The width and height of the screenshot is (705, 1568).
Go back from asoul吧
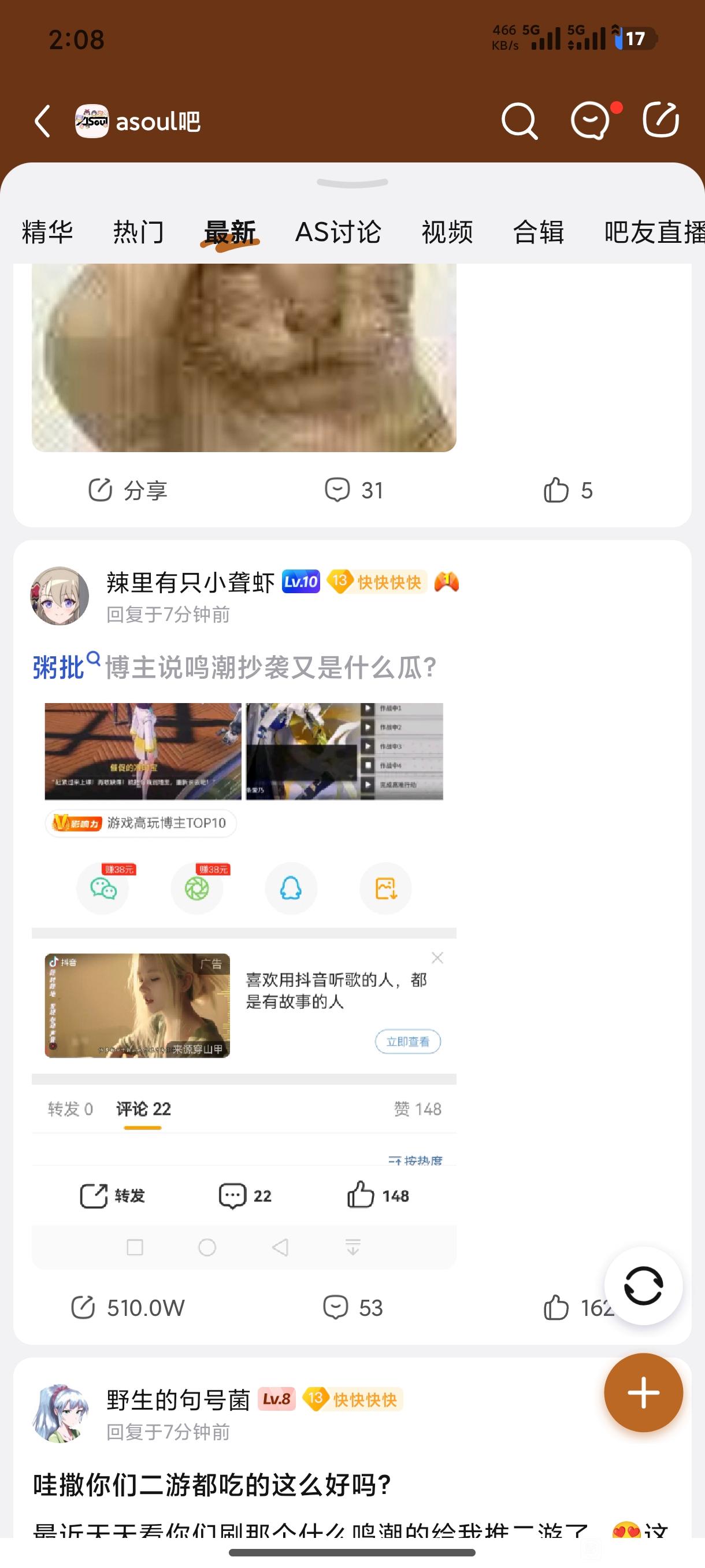coord(43,121)
